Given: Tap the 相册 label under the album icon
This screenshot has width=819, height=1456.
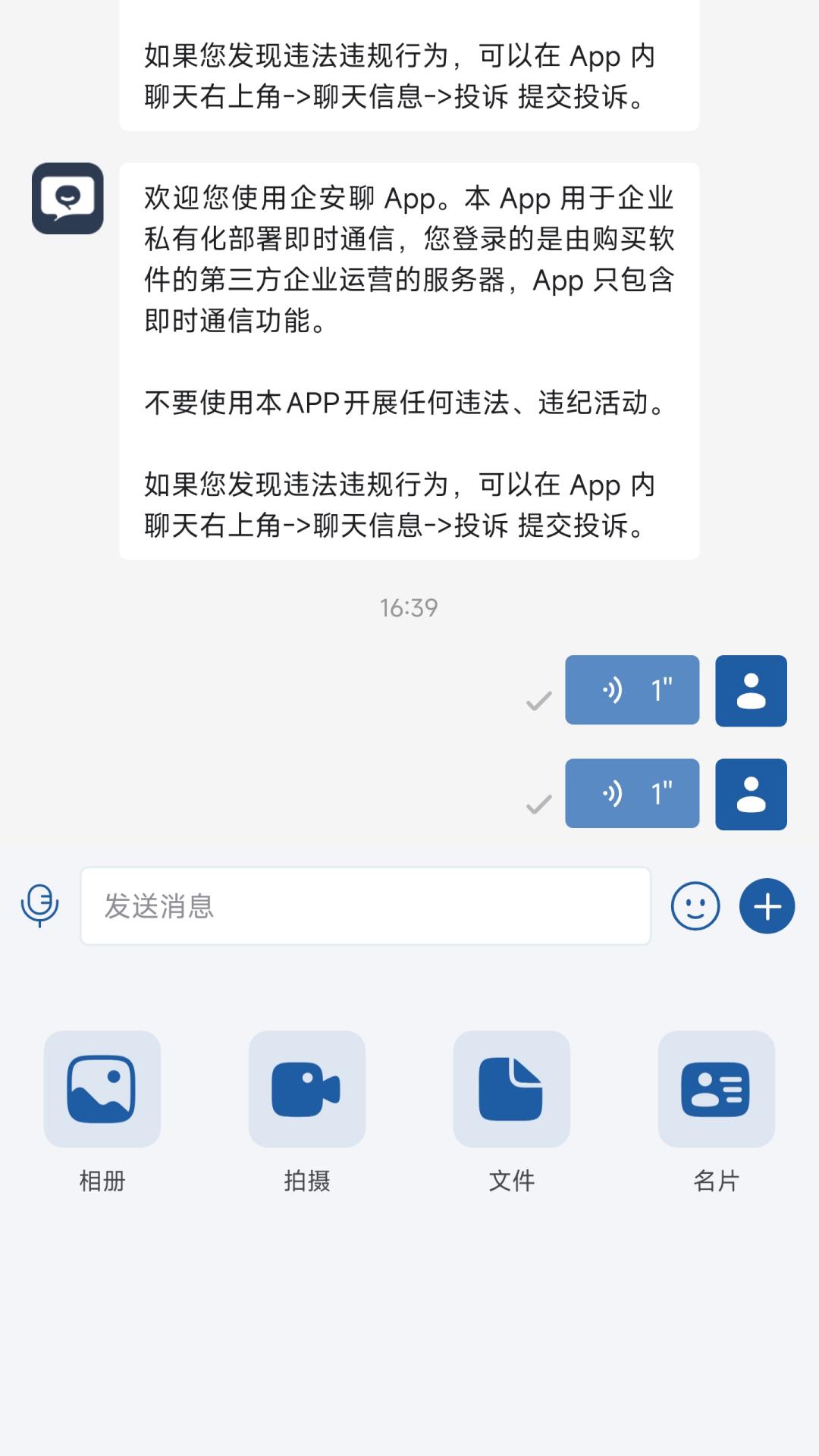Looking at the screenshot, I should [x=102, y=1180].
